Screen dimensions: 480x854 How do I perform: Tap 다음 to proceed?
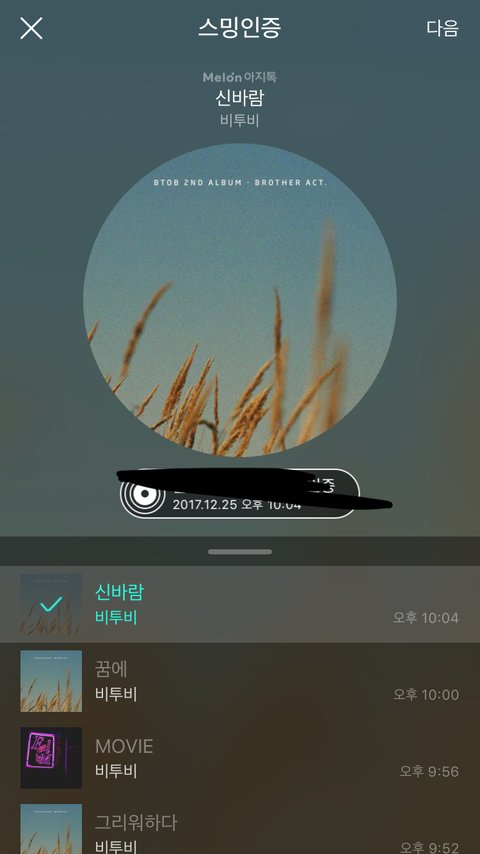click(442, 28)
